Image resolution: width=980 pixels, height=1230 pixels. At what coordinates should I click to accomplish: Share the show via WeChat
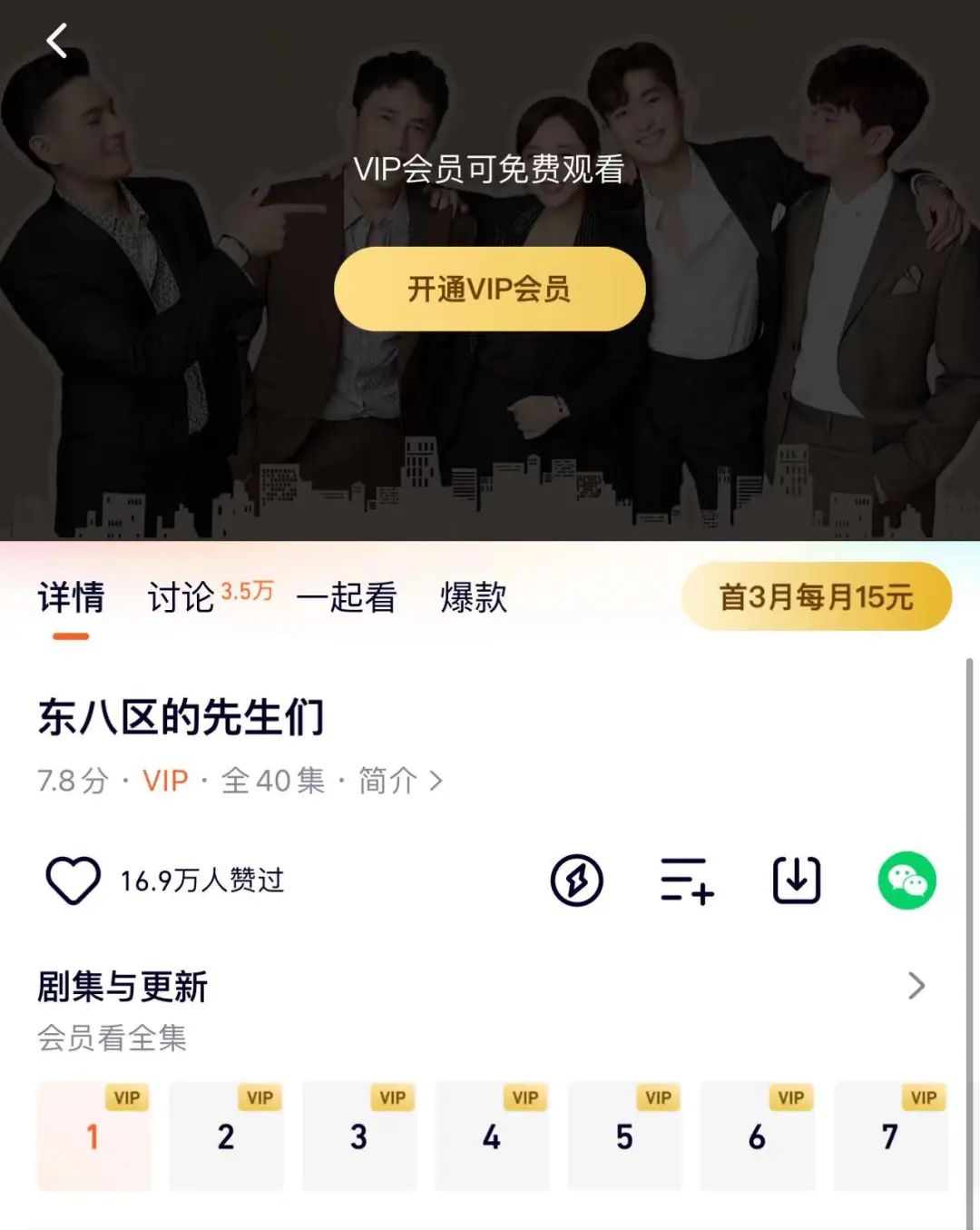coord(906,880)
